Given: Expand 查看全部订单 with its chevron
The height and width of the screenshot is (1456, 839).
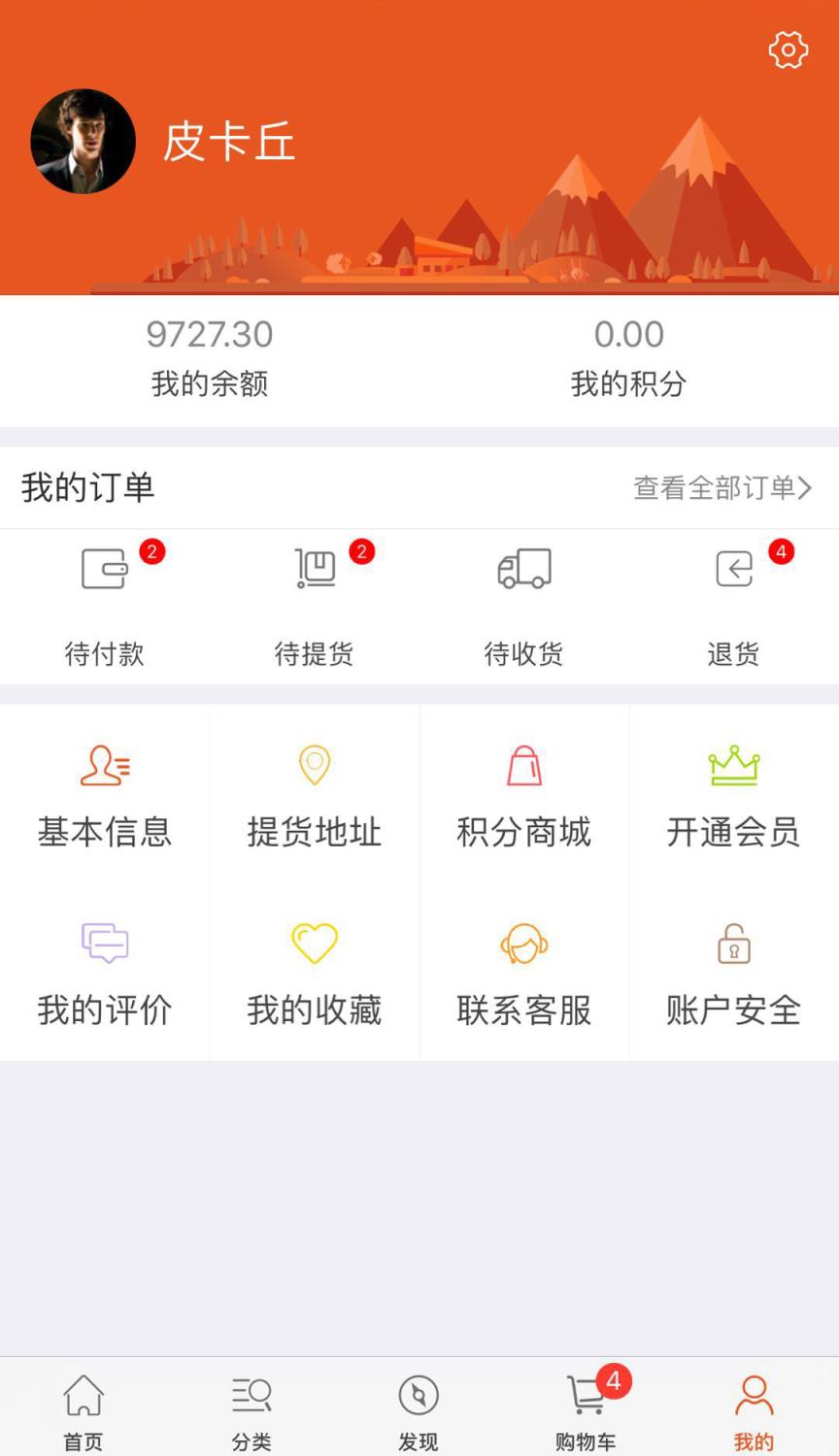Looking at the screenshot, I should point(722,490).
